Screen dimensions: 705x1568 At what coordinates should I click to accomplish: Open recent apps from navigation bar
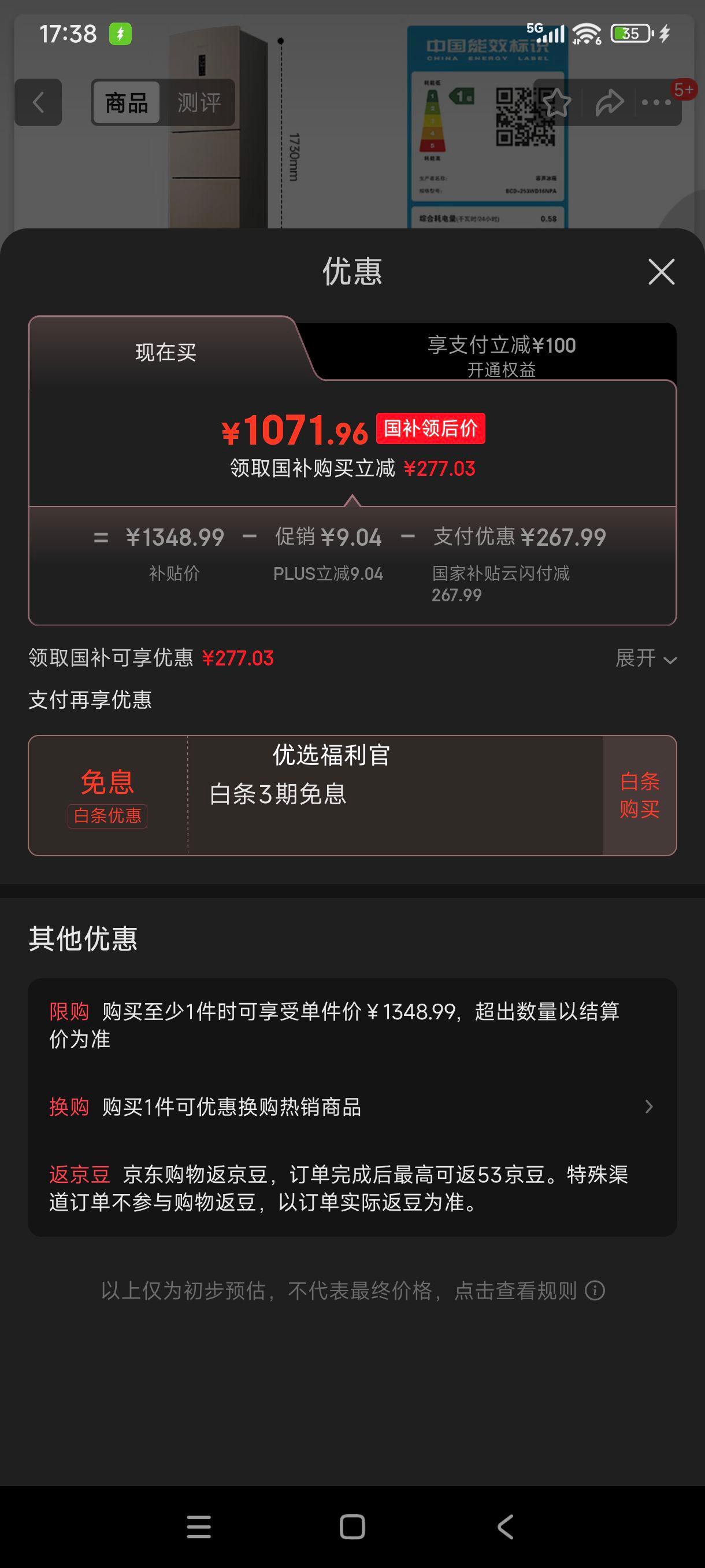[199, 1526]
